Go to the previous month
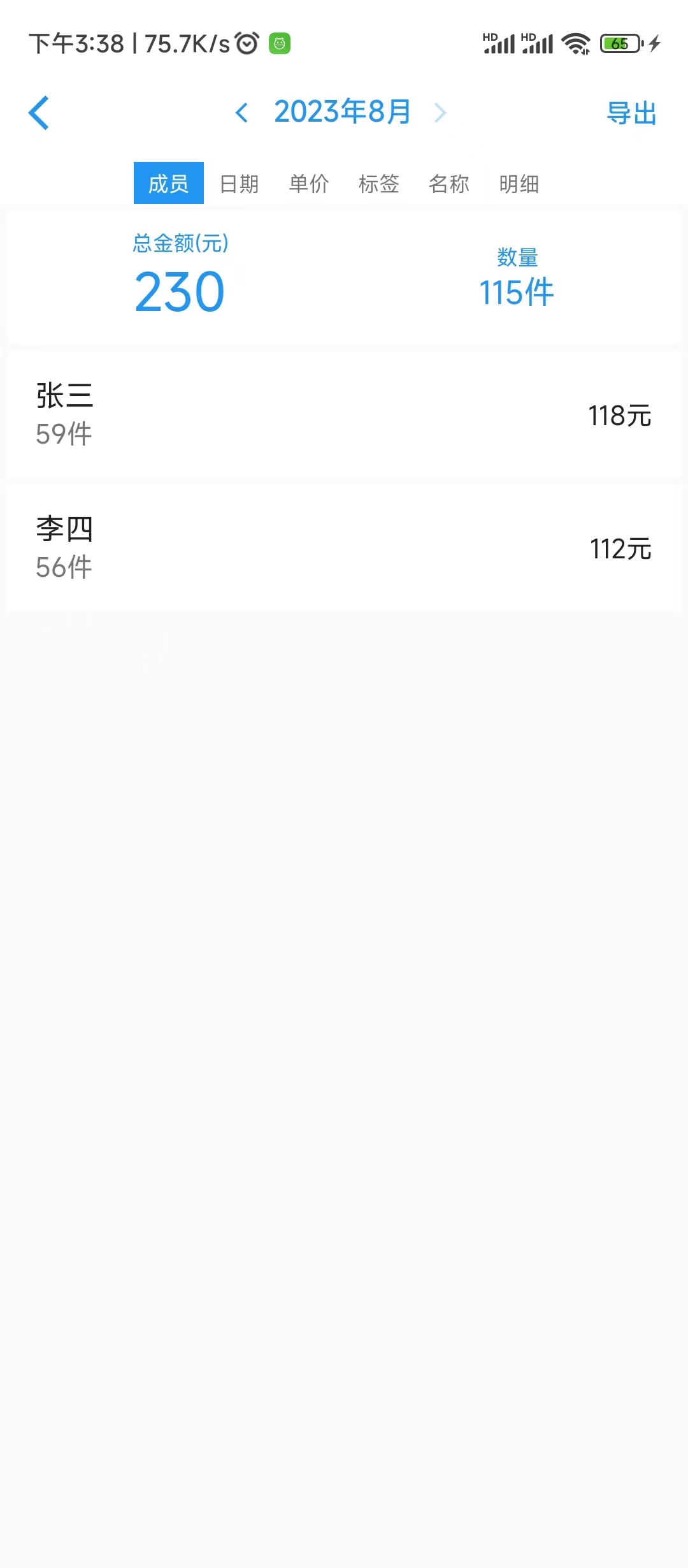Screen dimensions: 688x1568 tap(241, 113)
